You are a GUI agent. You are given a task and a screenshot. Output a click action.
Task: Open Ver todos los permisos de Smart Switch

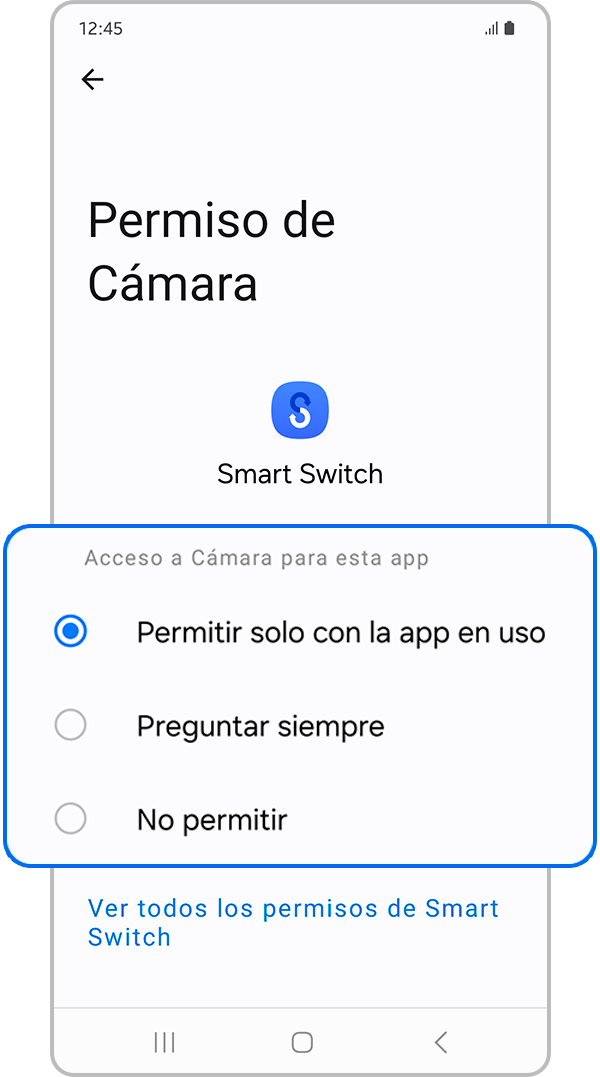pyautogui.click(x=292, y=922)
